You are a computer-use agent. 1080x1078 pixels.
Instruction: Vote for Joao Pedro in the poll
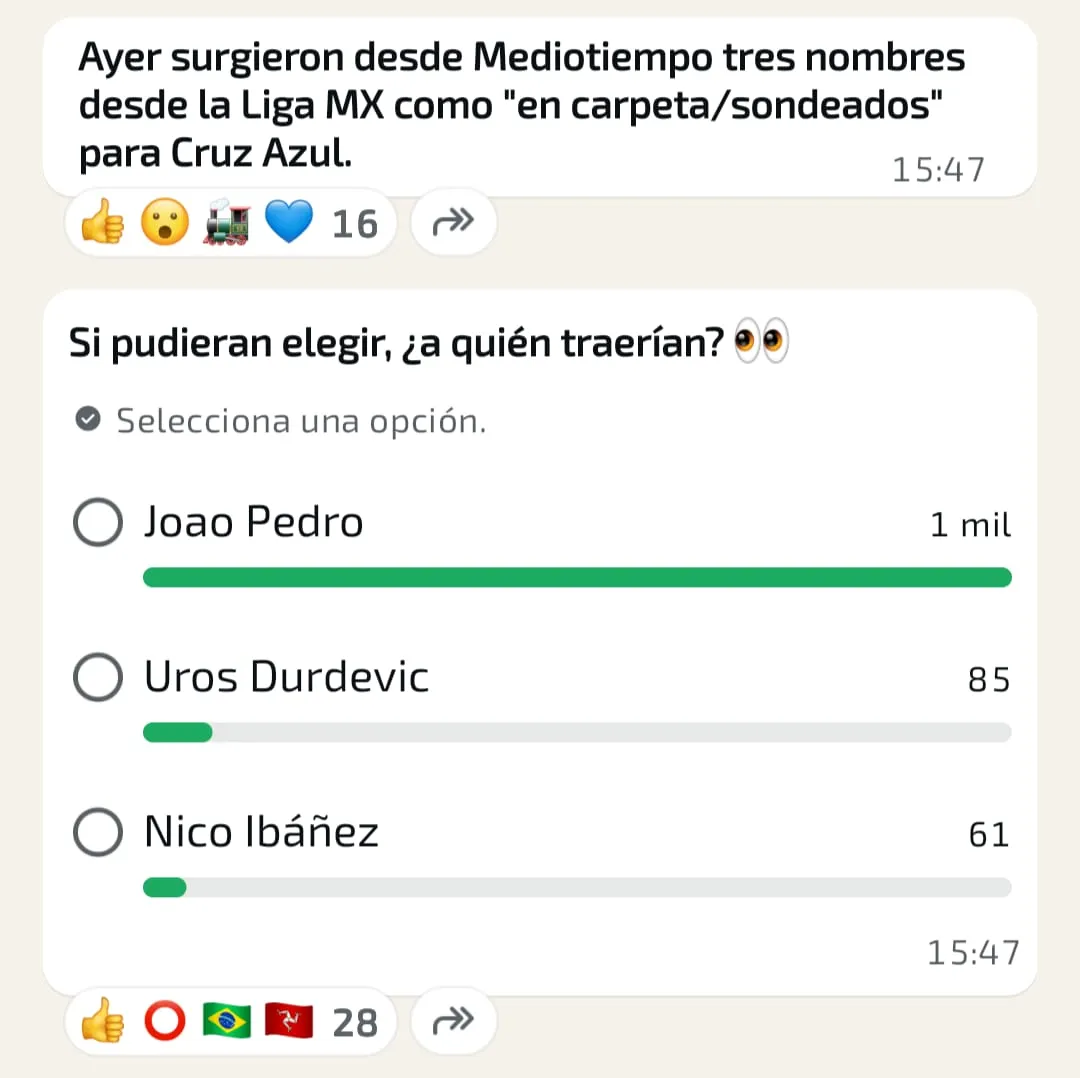click(x=98, y=523)
